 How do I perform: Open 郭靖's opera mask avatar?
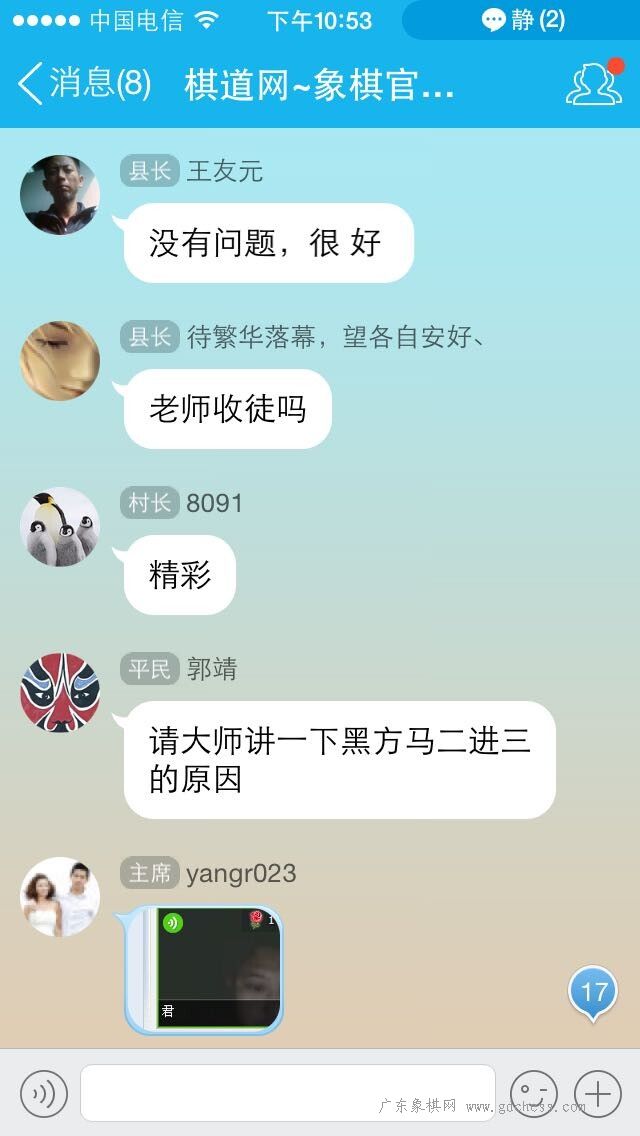[59, 692]
